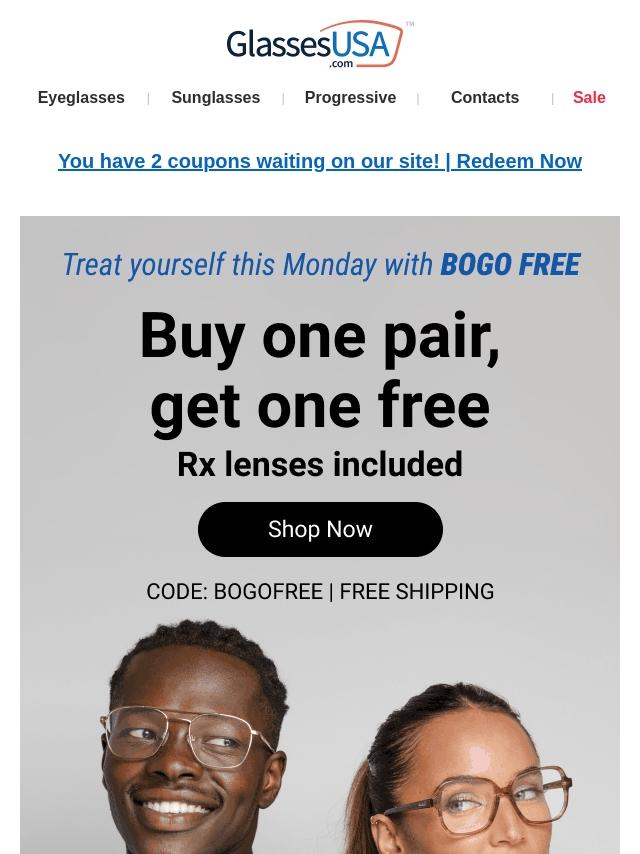Redeem the 2 waiting coupons
Screen dimensions: 640x854
pyautogui.click(x=320, y=161)
